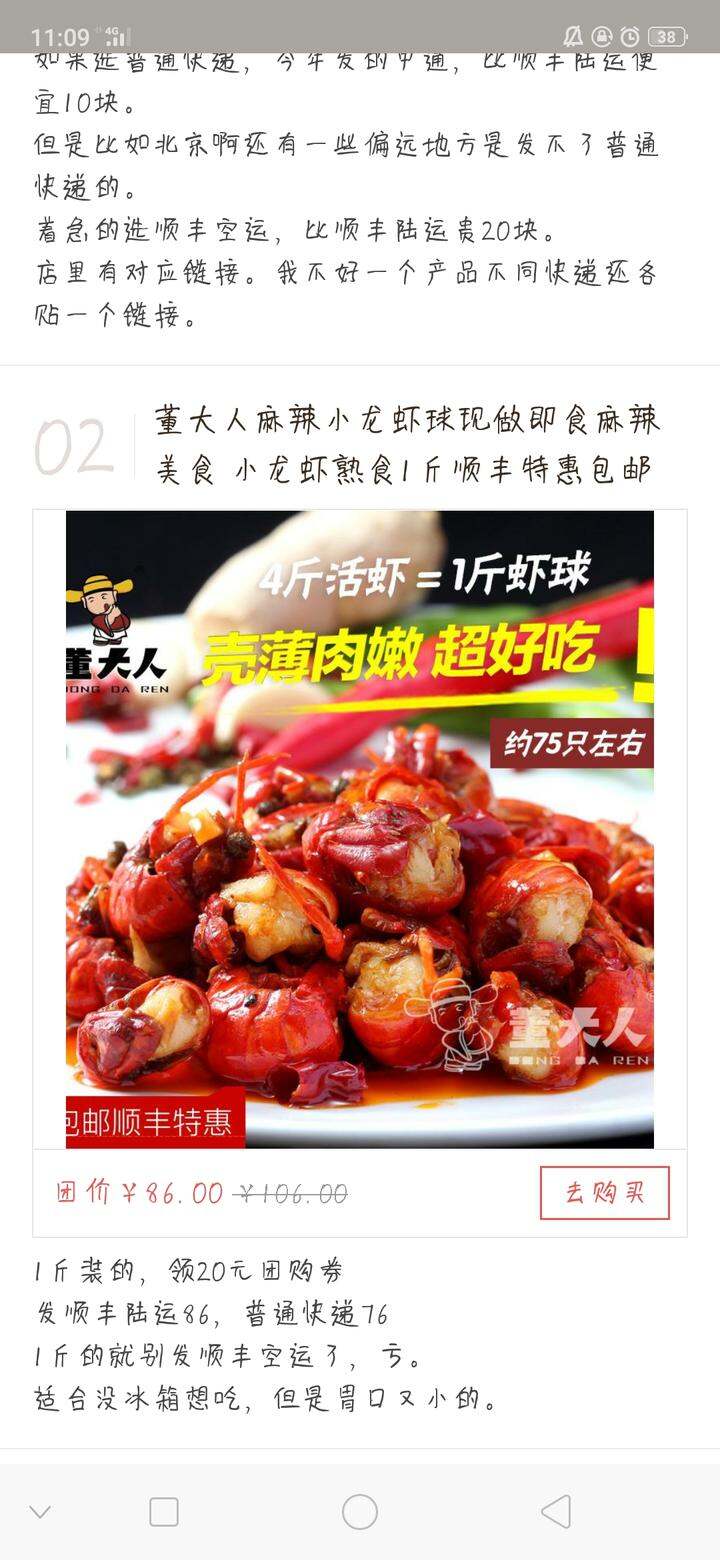Go to home via the circle button
The width and height of the screenshot is (720, 1560).
(360, 1511)
